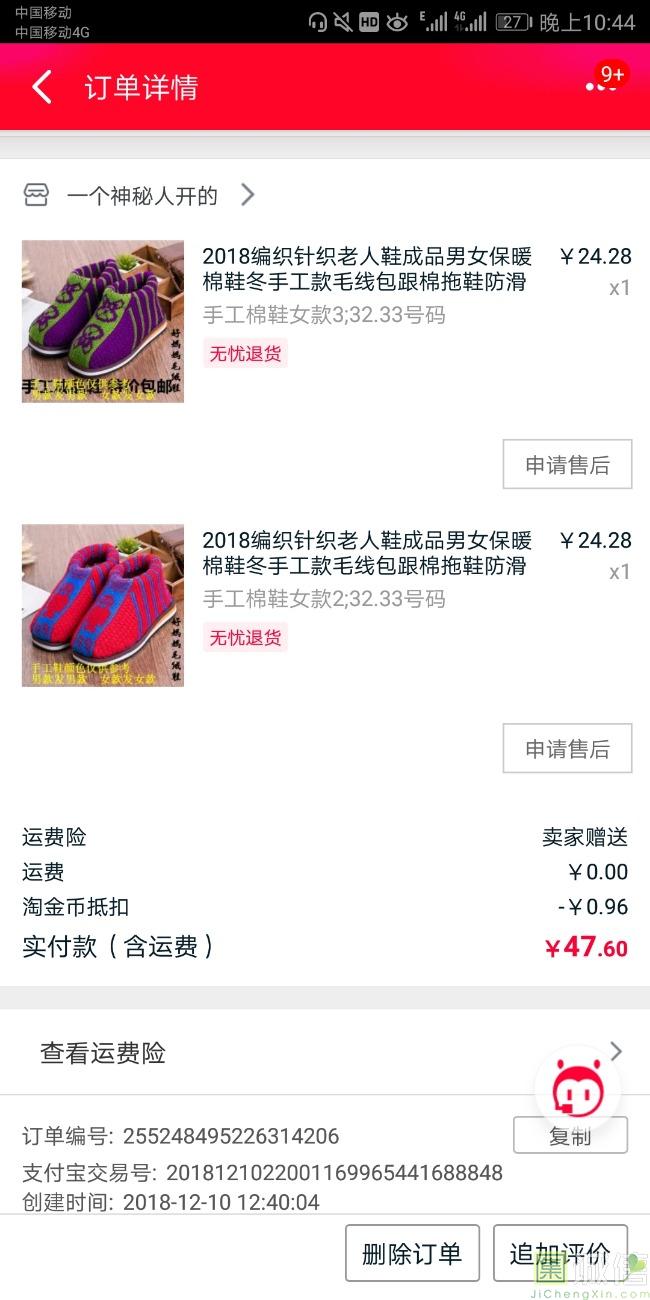The image size is (650, 1300).
Task: Open the overflow menu with 9+ badge
Action: point(602,86)
